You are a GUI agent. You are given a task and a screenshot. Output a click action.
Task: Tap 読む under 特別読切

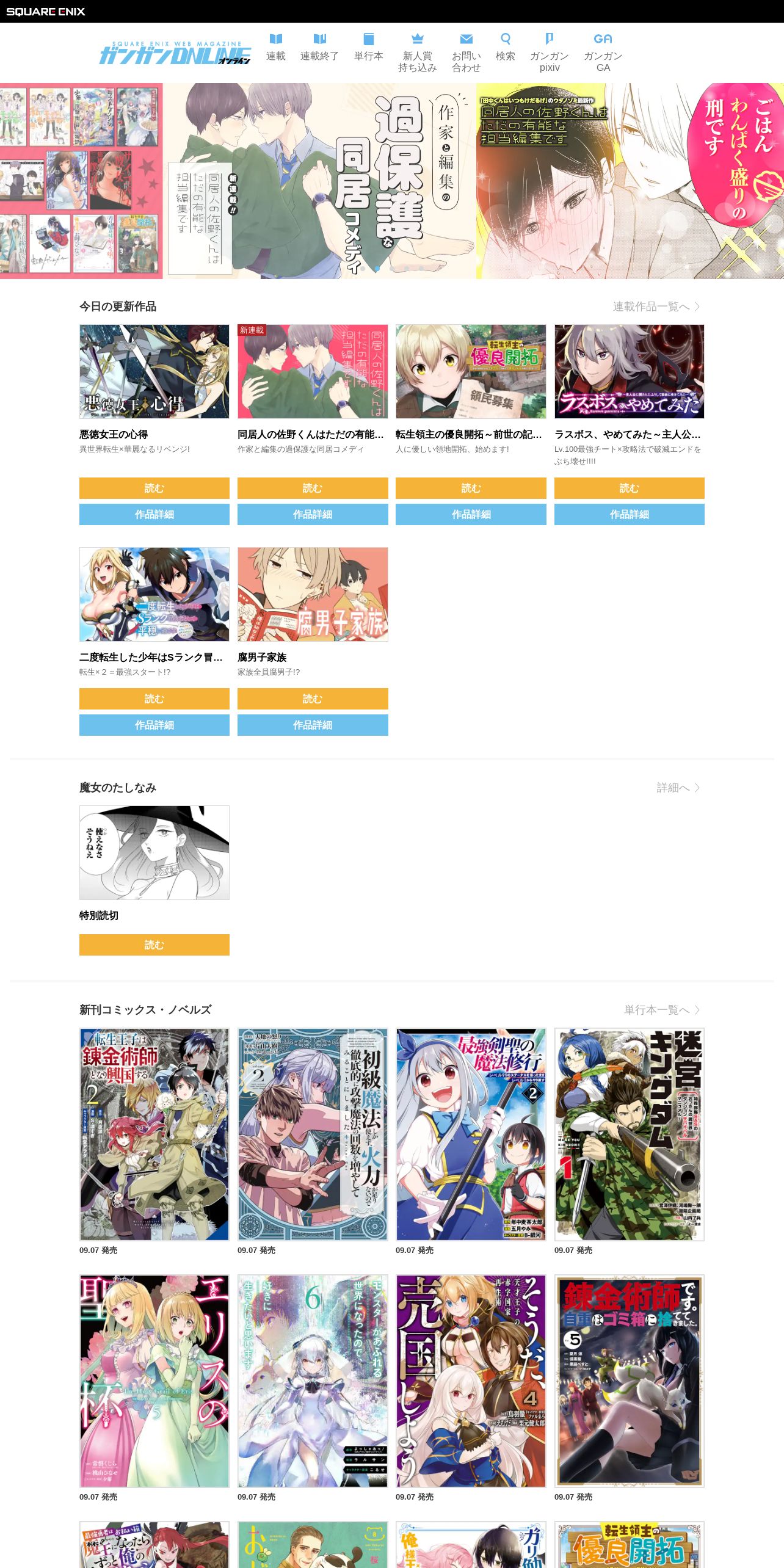tap(154, 945)
